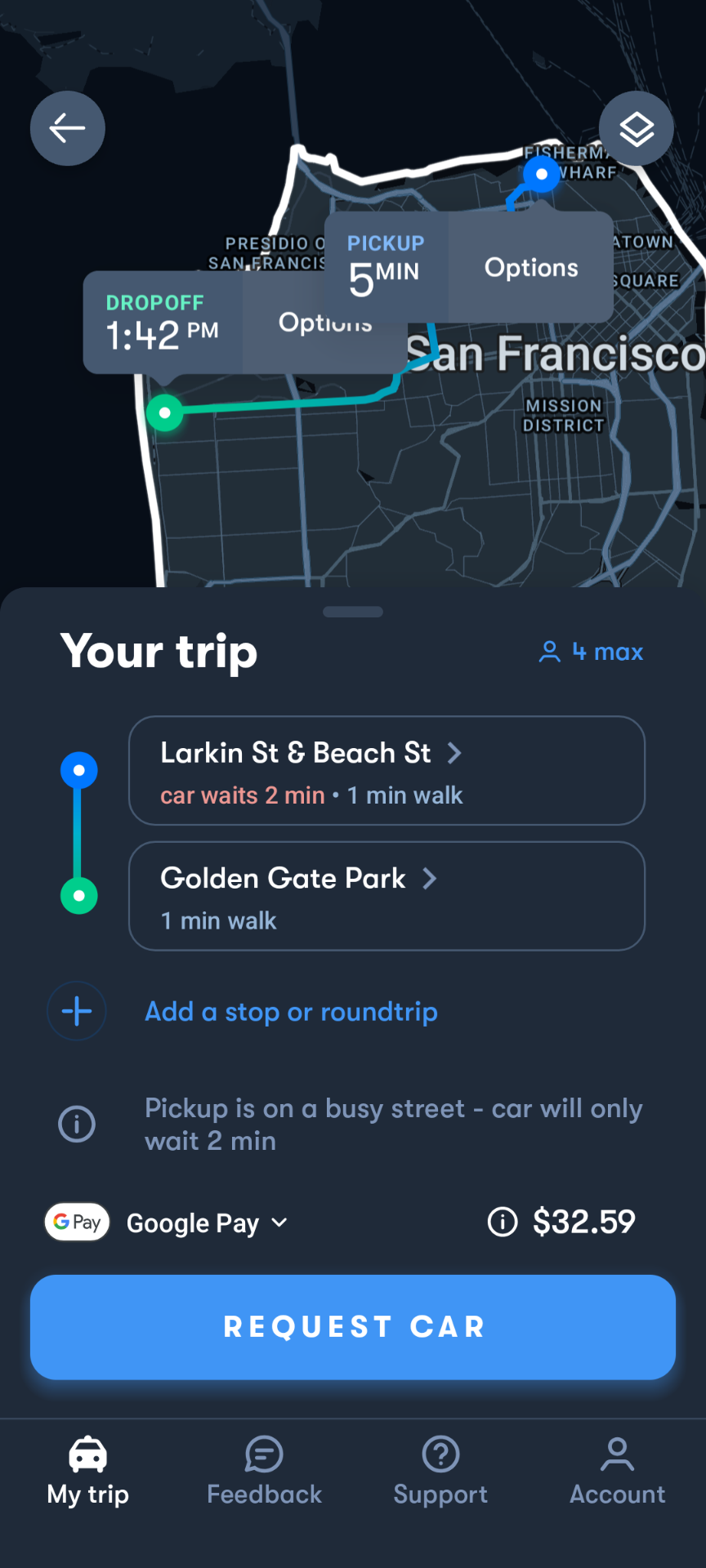Switch to the My trip tab
Viewport: 706px width, 1568px height.
coord(88,1472)
